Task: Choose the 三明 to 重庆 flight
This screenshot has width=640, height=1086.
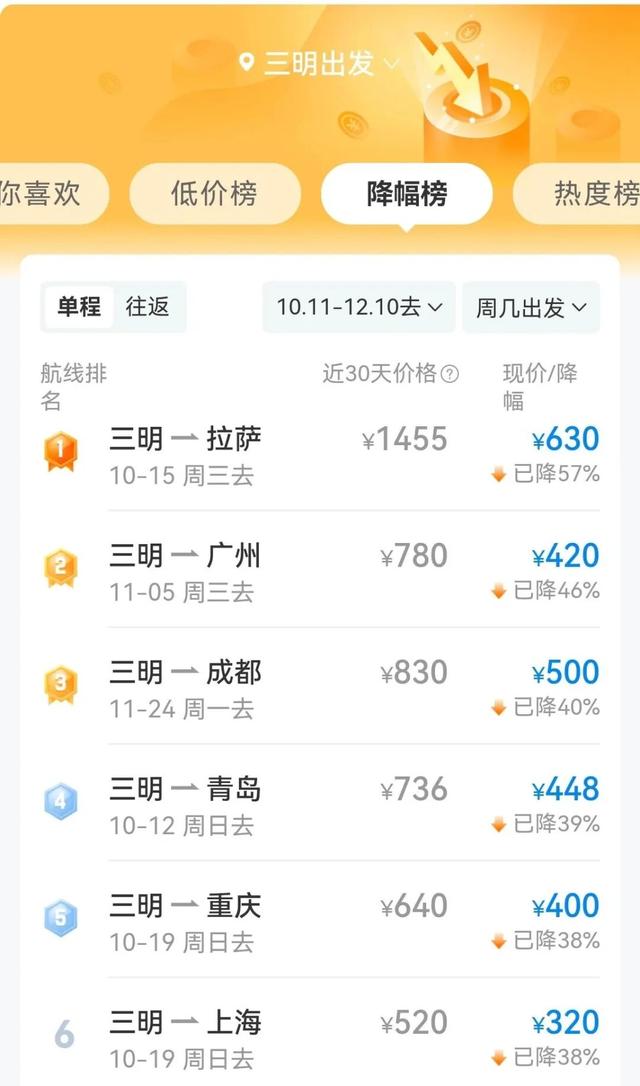Action: pyautogui.click(x=320, y=921)
